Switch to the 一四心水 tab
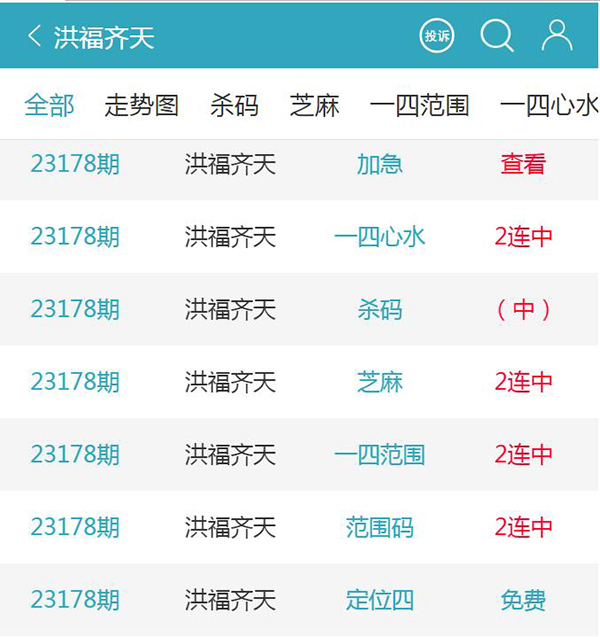This screenshot has height=637, width=600. pos(549,105)
